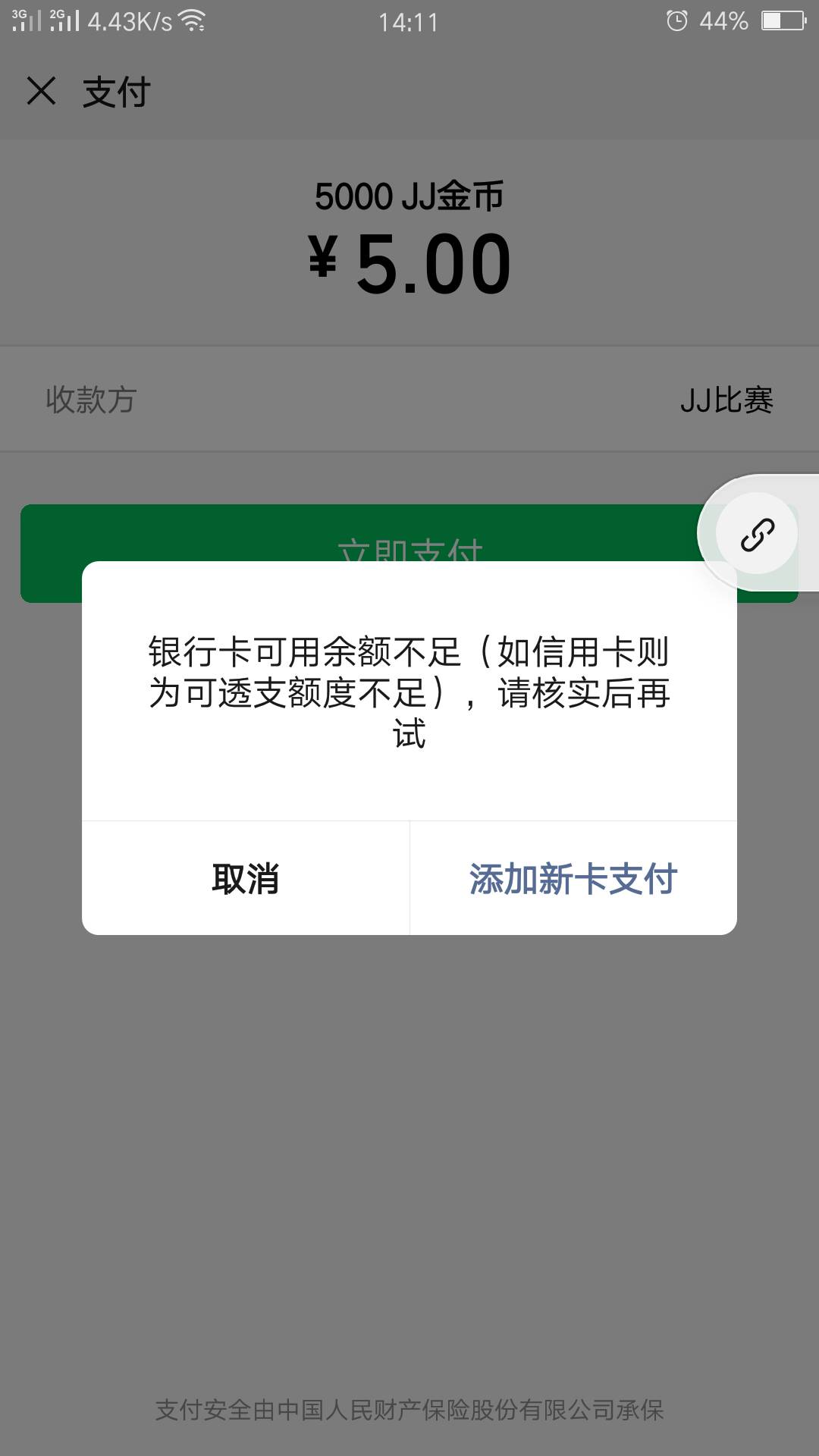Viewport: 819px width, 1456px height.
Task: Tap the battery indicator icon
Action: click(x=785, y=20)
